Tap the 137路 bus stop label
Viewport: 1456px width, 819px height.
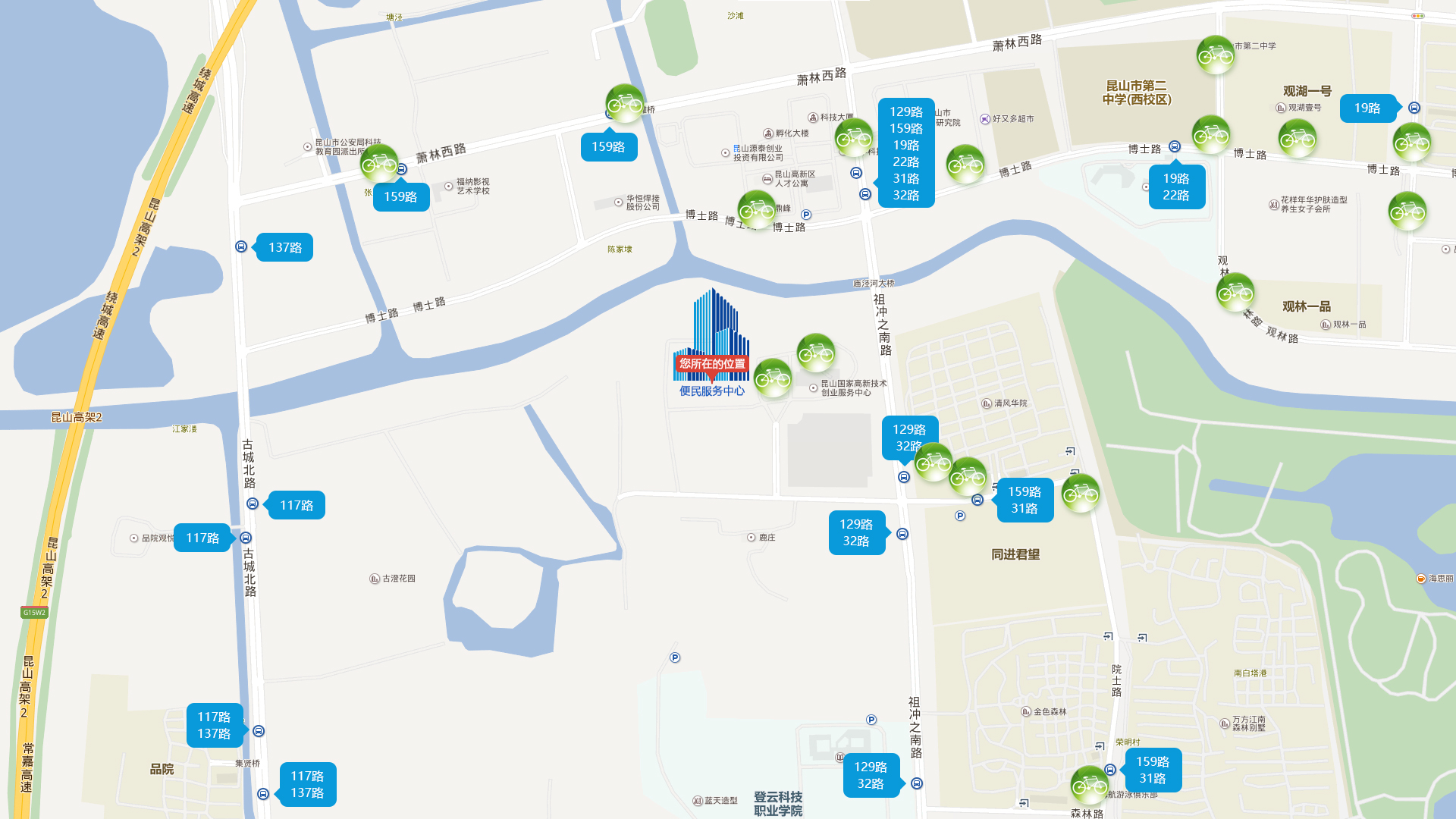(x=284, y=247)
